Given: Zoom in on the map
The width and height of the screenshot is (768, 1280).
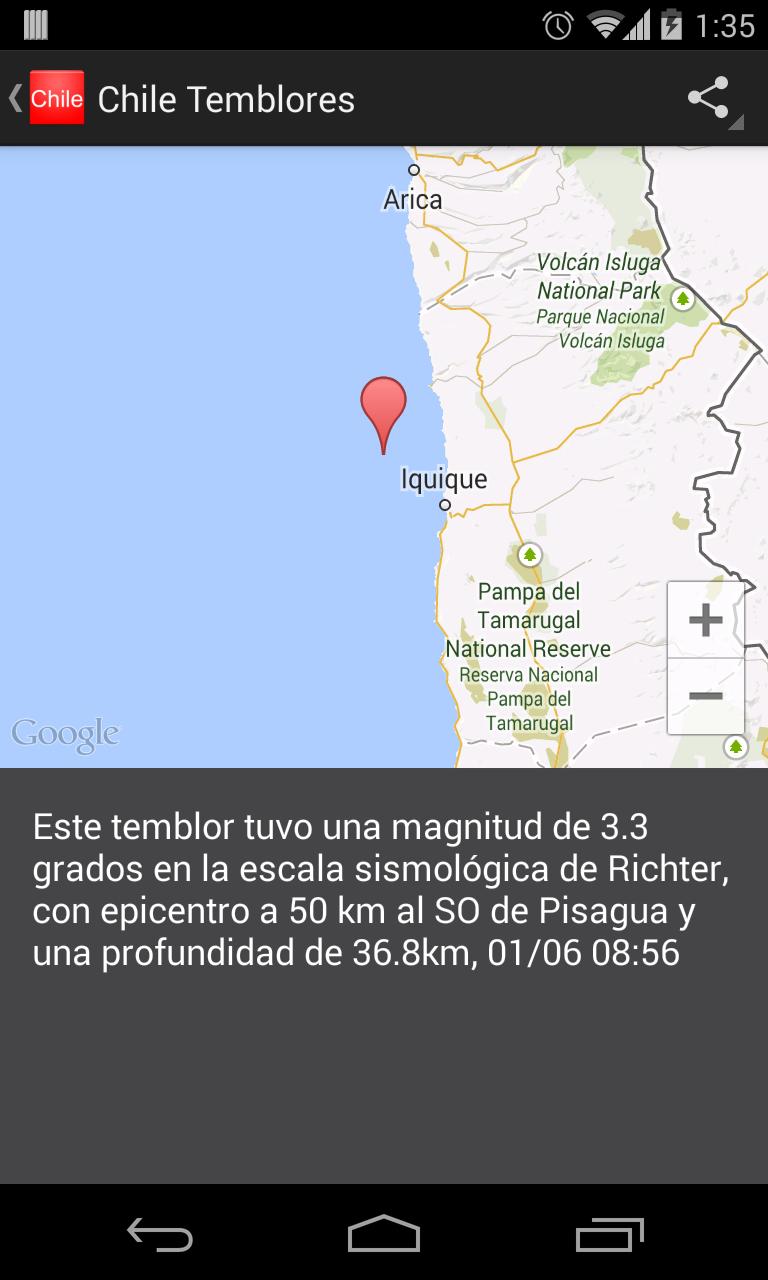Looking at the screenshot, I should pos(705,620).
